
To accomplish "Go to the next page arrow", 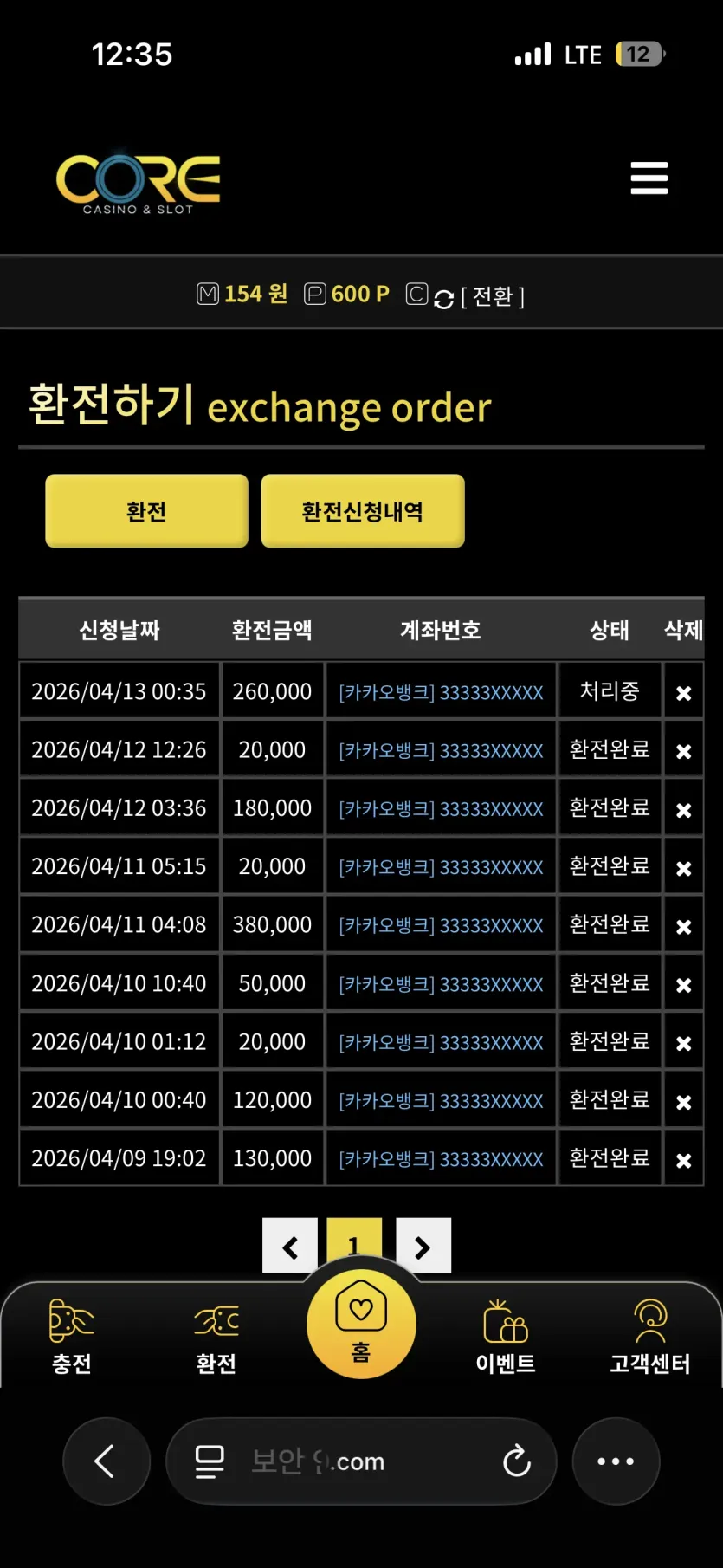I will point(423,1246).
